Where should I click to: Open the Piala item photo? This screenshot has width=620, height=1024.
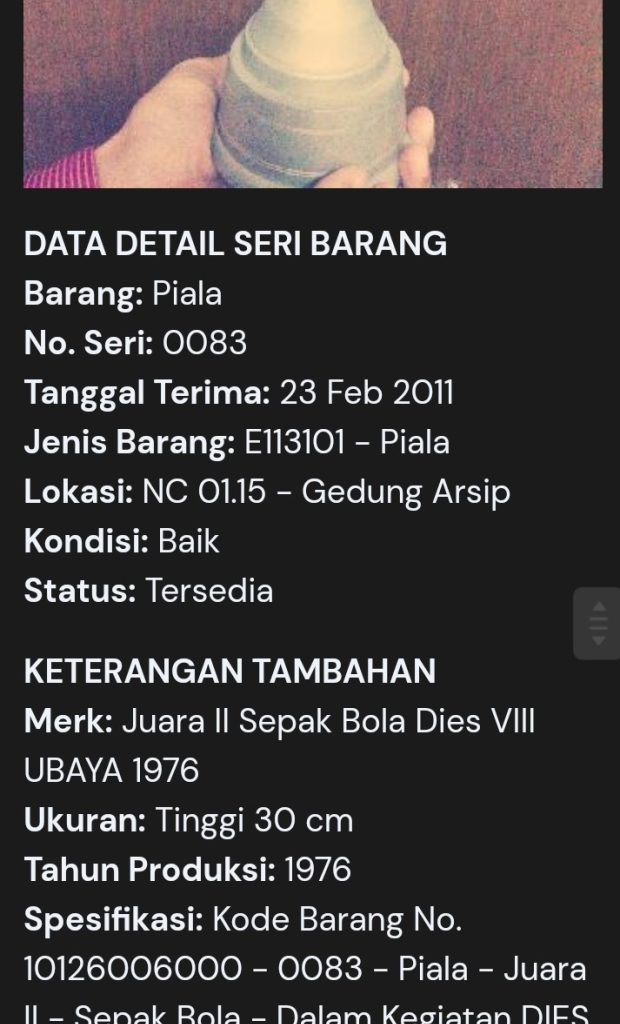[x=313, y=94]
